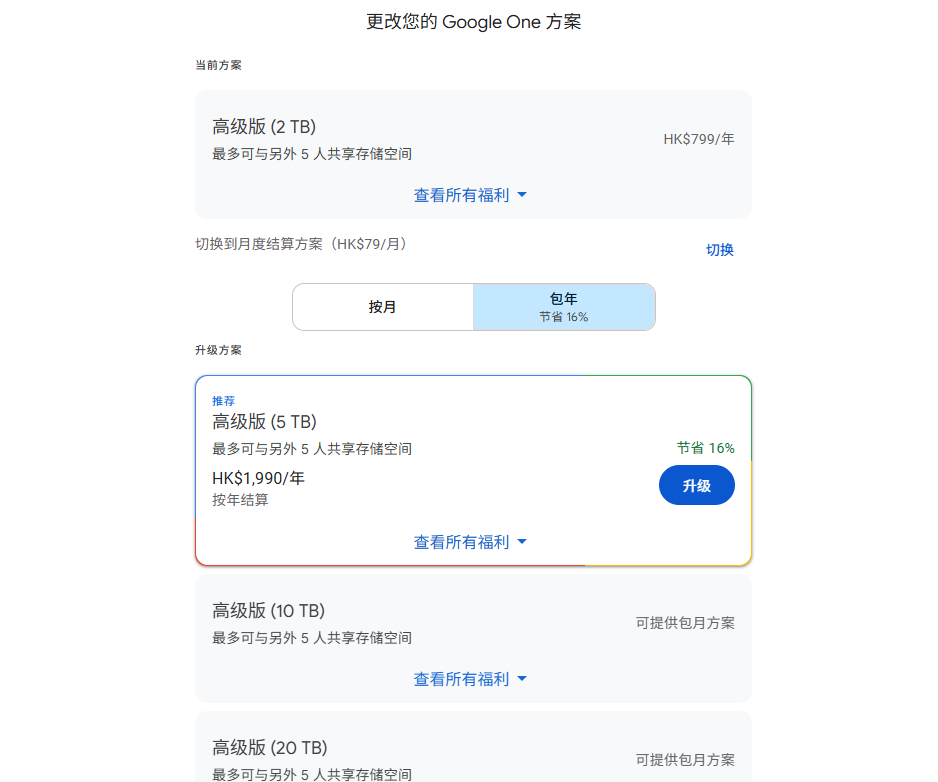Tap 切换 to switch to monthly billing
The width and height of the screenshot is (938, 782).
(720, 250)
